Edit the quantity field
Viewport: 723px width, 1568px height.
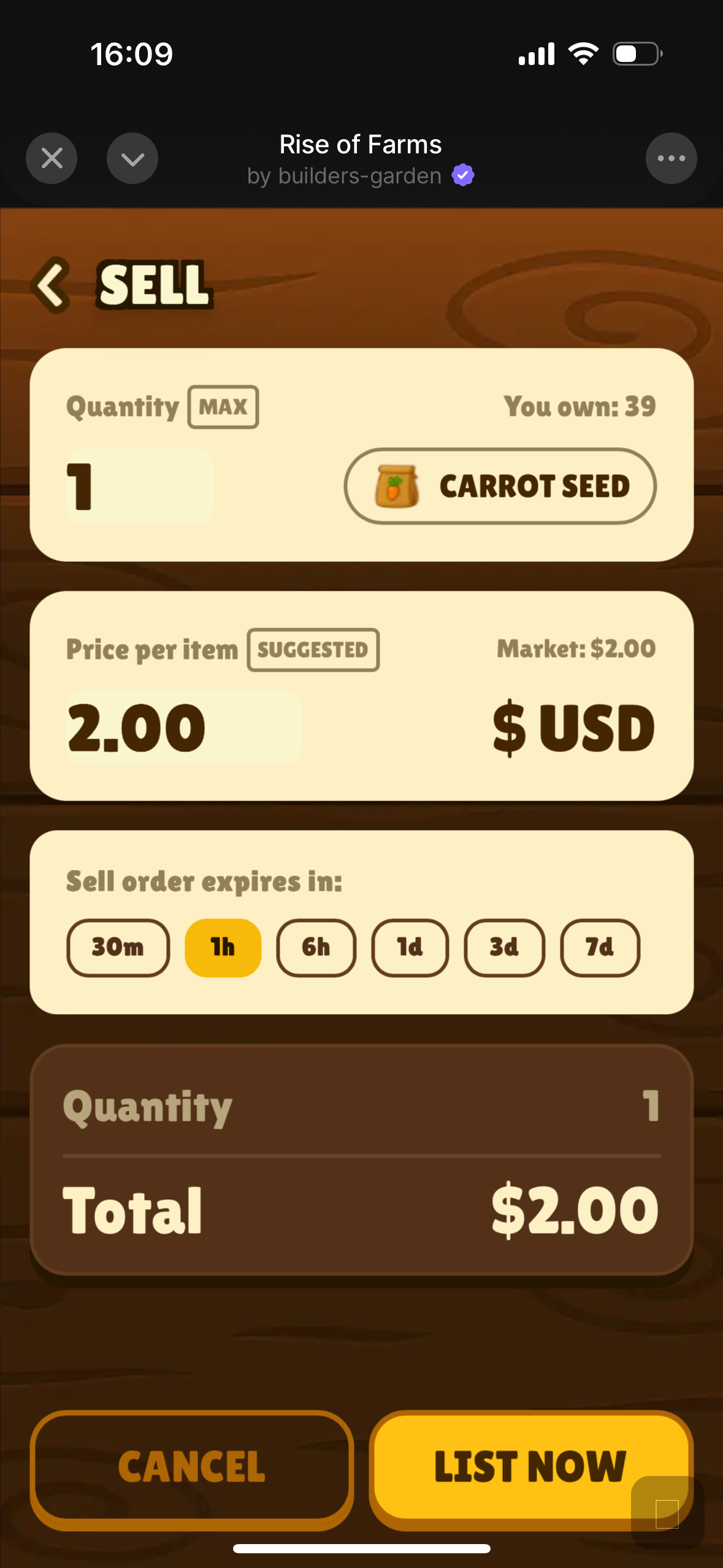coord(140,486)
